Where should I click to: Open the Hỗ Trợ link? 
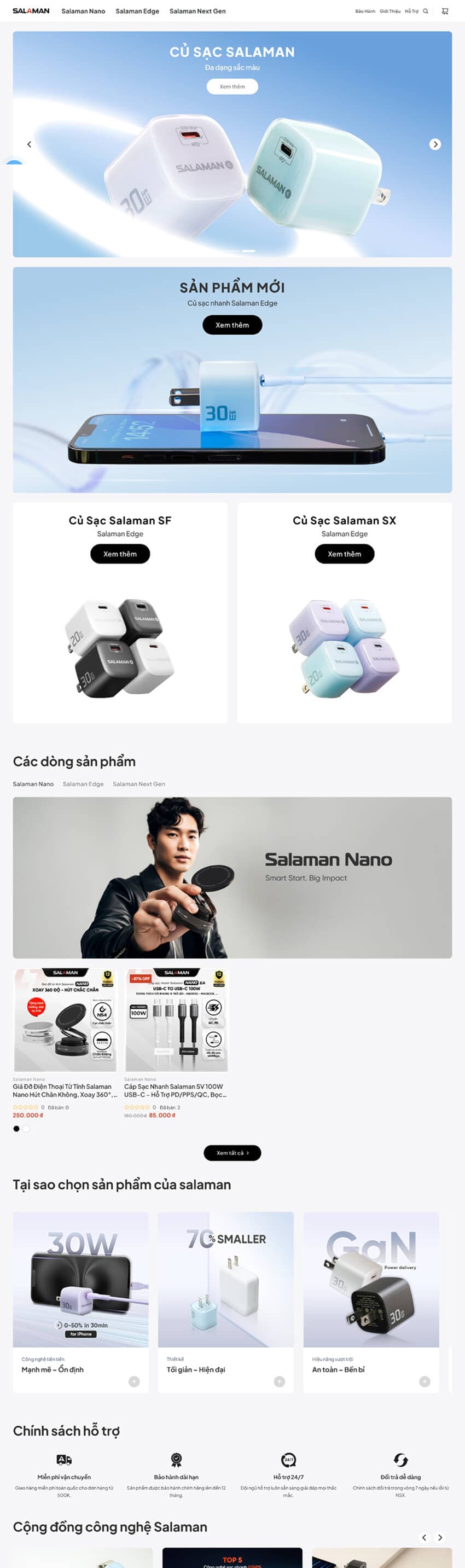pos(411,11)
